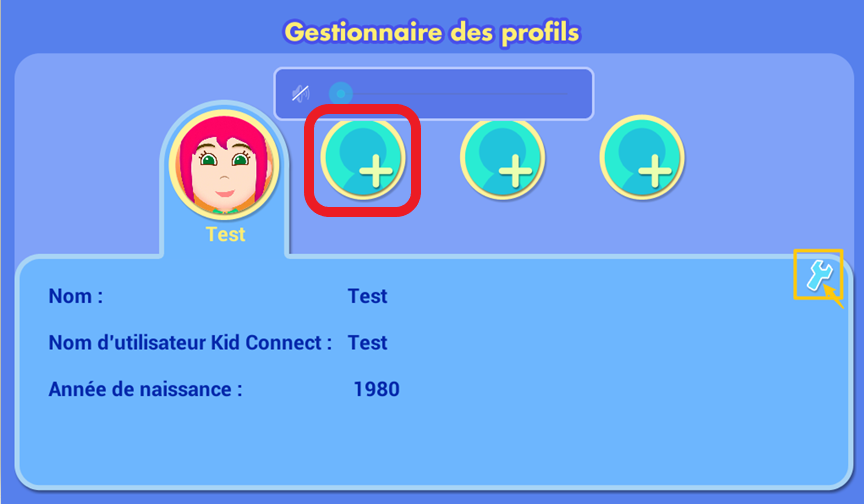This screenshot has width=864, height=504.
Task: Add a new profile next to Test
Action: tap(362, 158)
